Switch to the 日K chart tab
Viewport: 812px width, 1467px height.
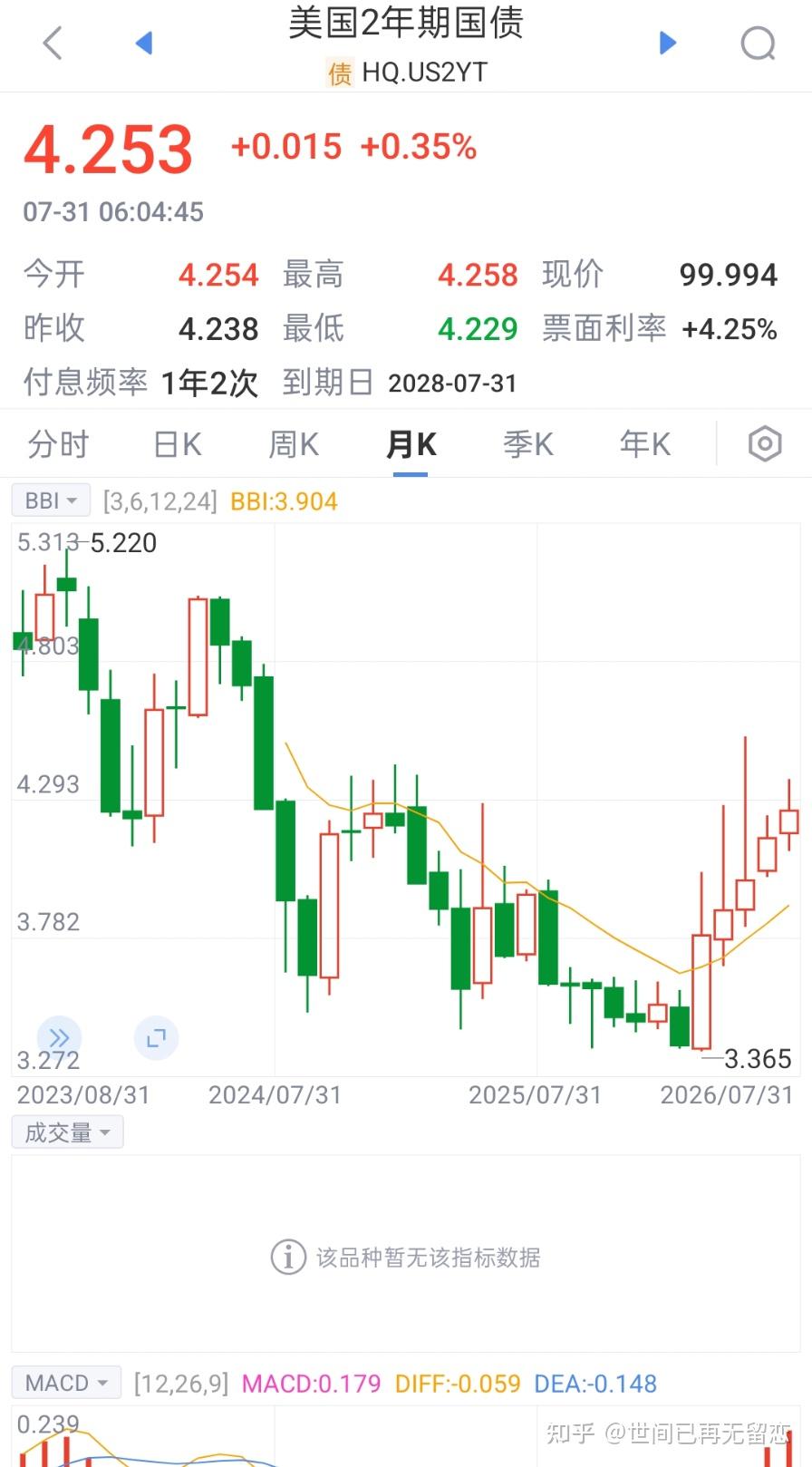point(178,444)
